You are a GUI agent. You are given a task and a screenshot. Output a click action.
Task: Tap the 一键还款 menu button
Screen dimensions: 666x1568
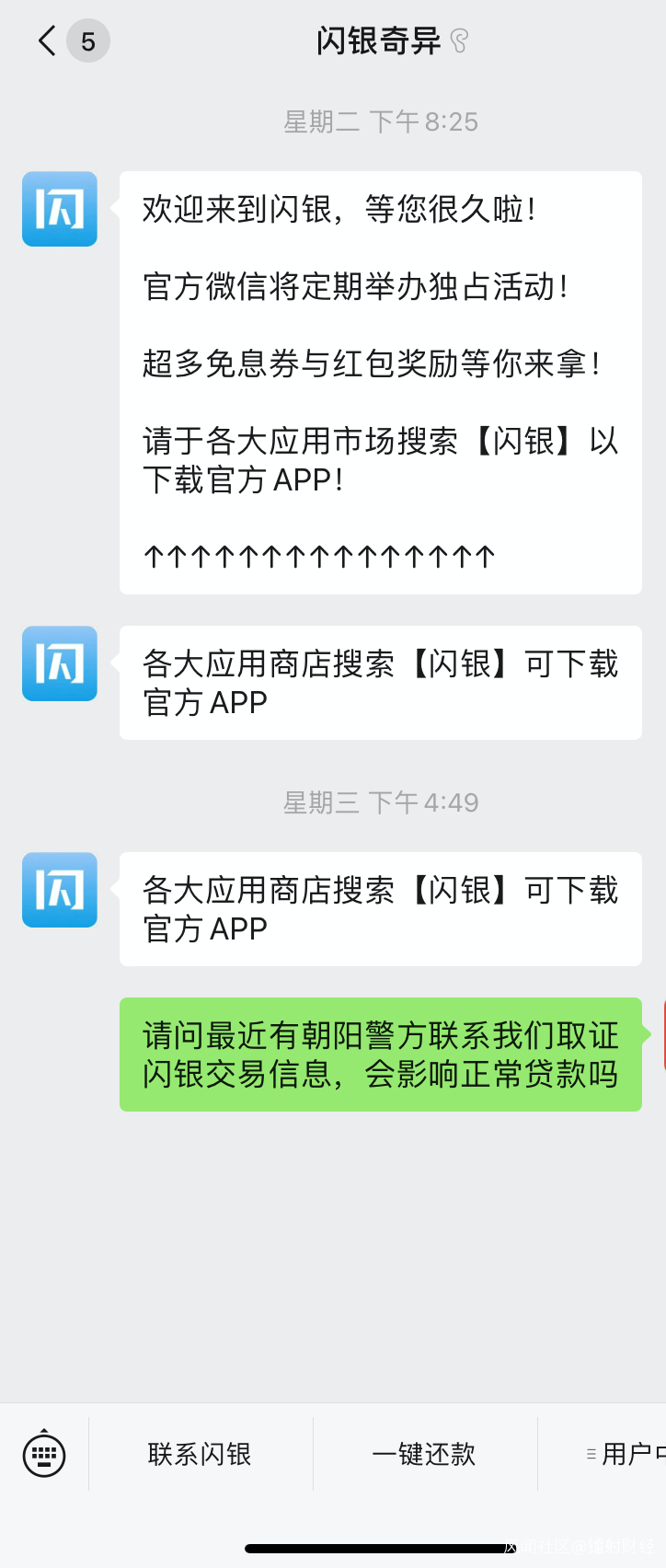(x=424, y=1454)
